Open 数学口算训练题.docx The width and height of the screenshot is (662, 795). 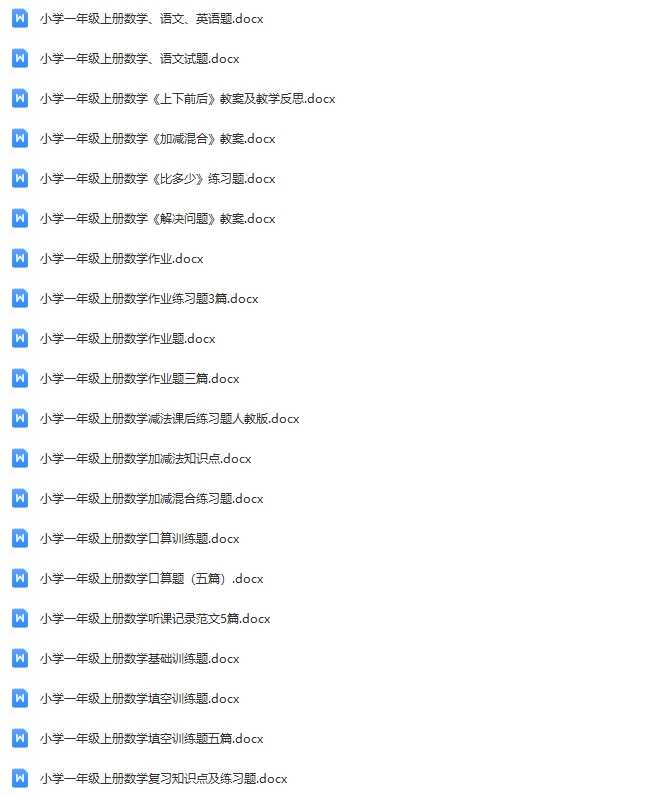[139, 539]
